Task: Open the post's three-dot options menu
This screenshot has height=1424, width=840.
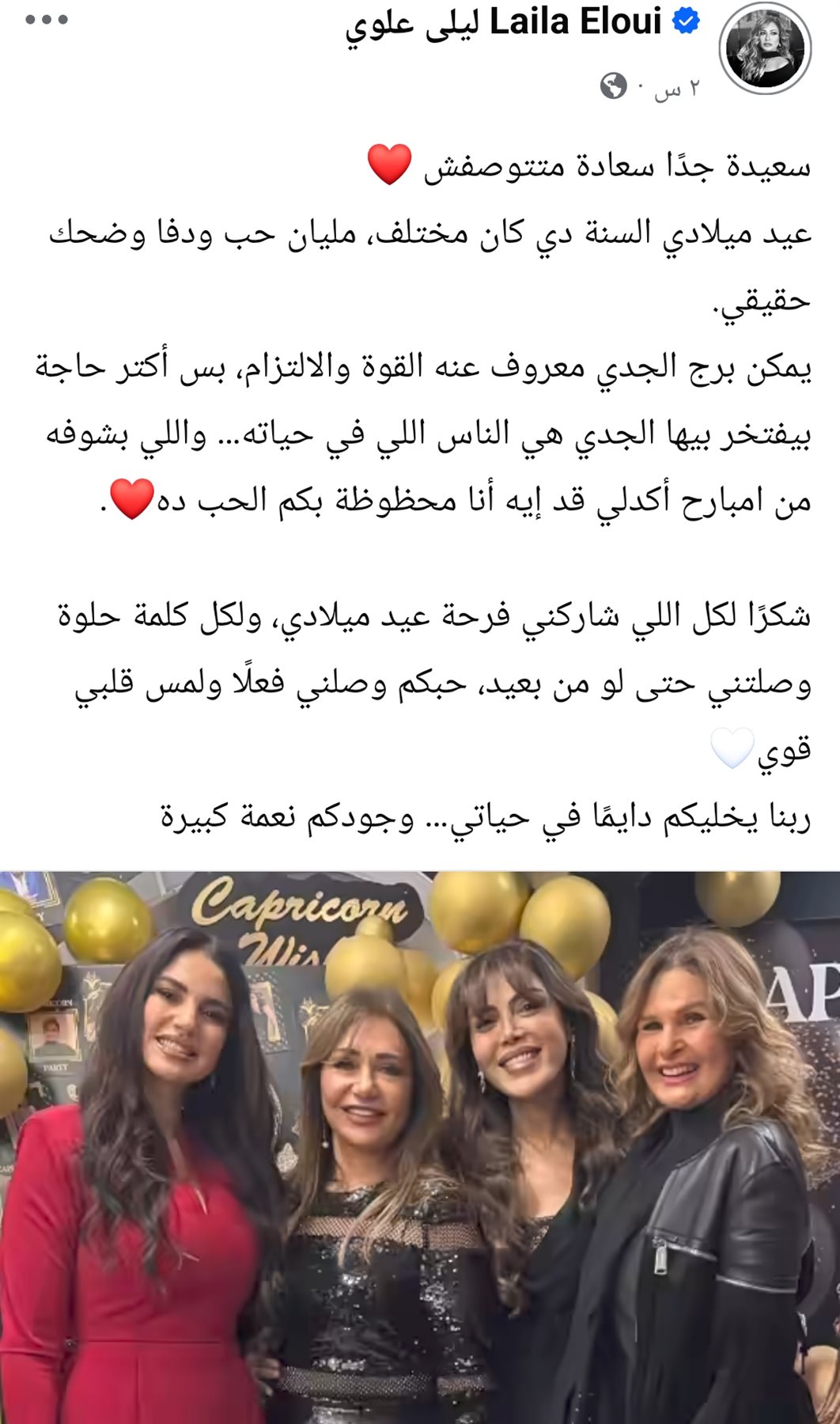Action: point(47,21)
